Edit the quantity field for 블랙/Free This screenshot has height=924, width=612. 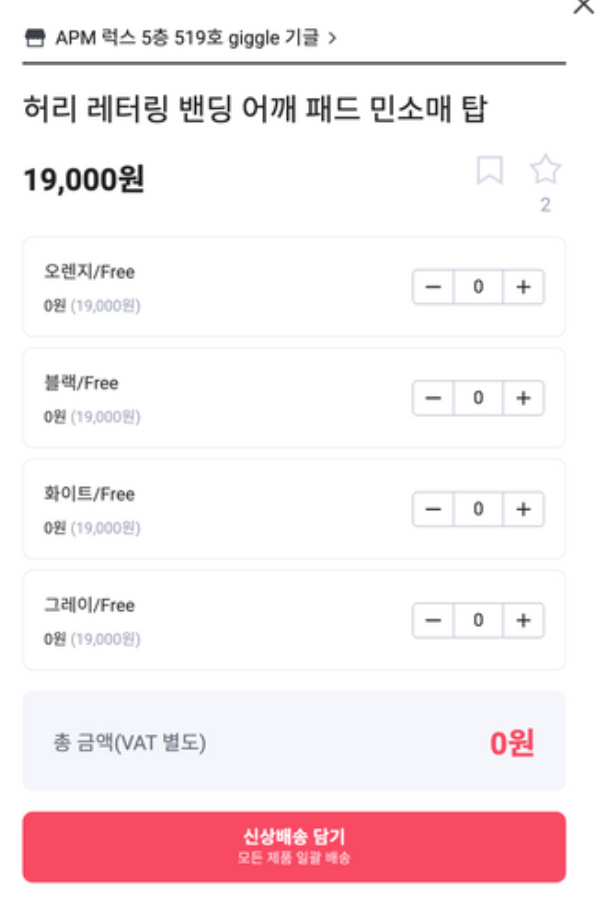pyautogui.click(x=478, y=398)
